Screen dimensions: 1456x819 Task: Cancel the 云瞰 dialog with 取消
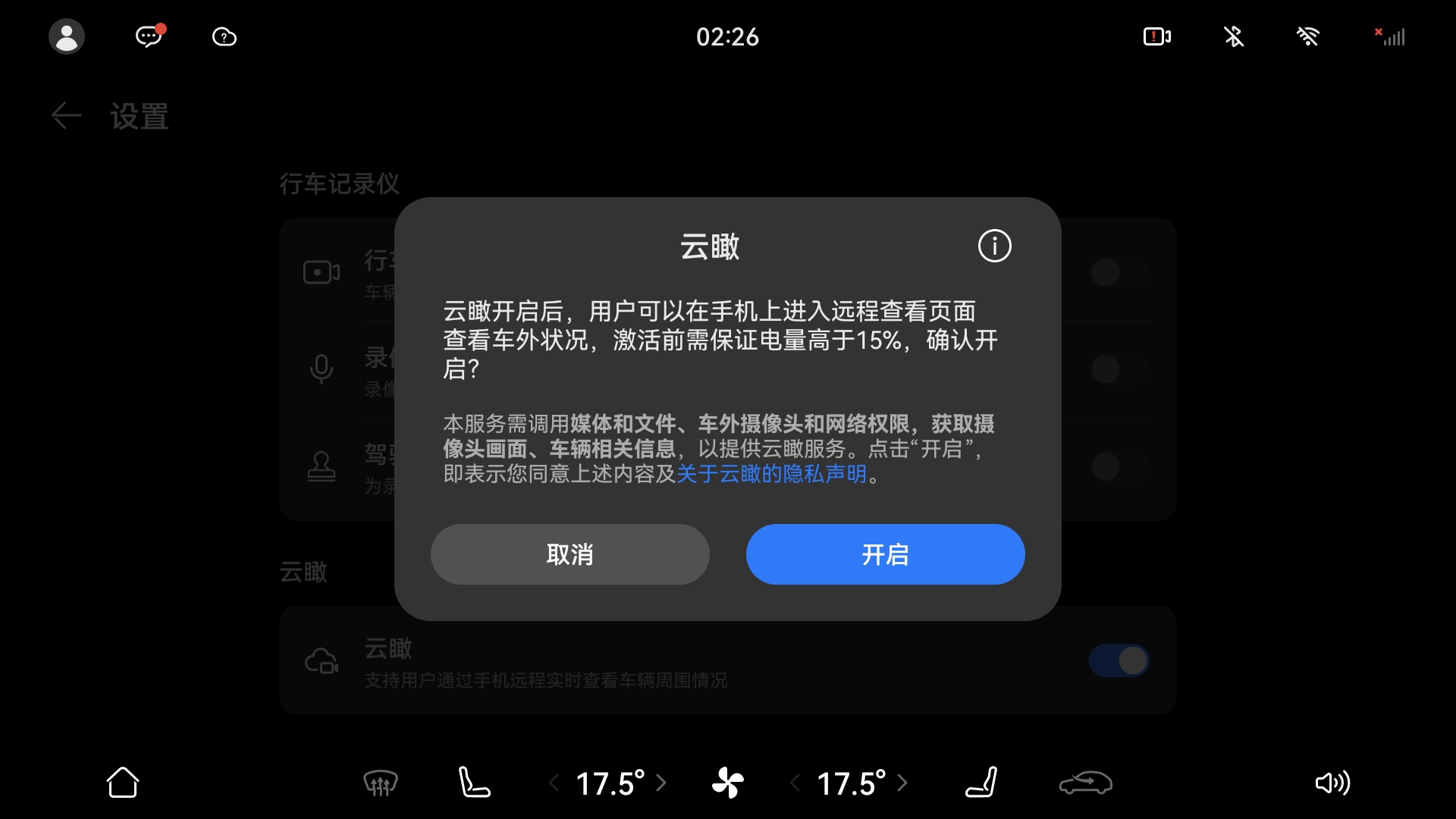570,554
